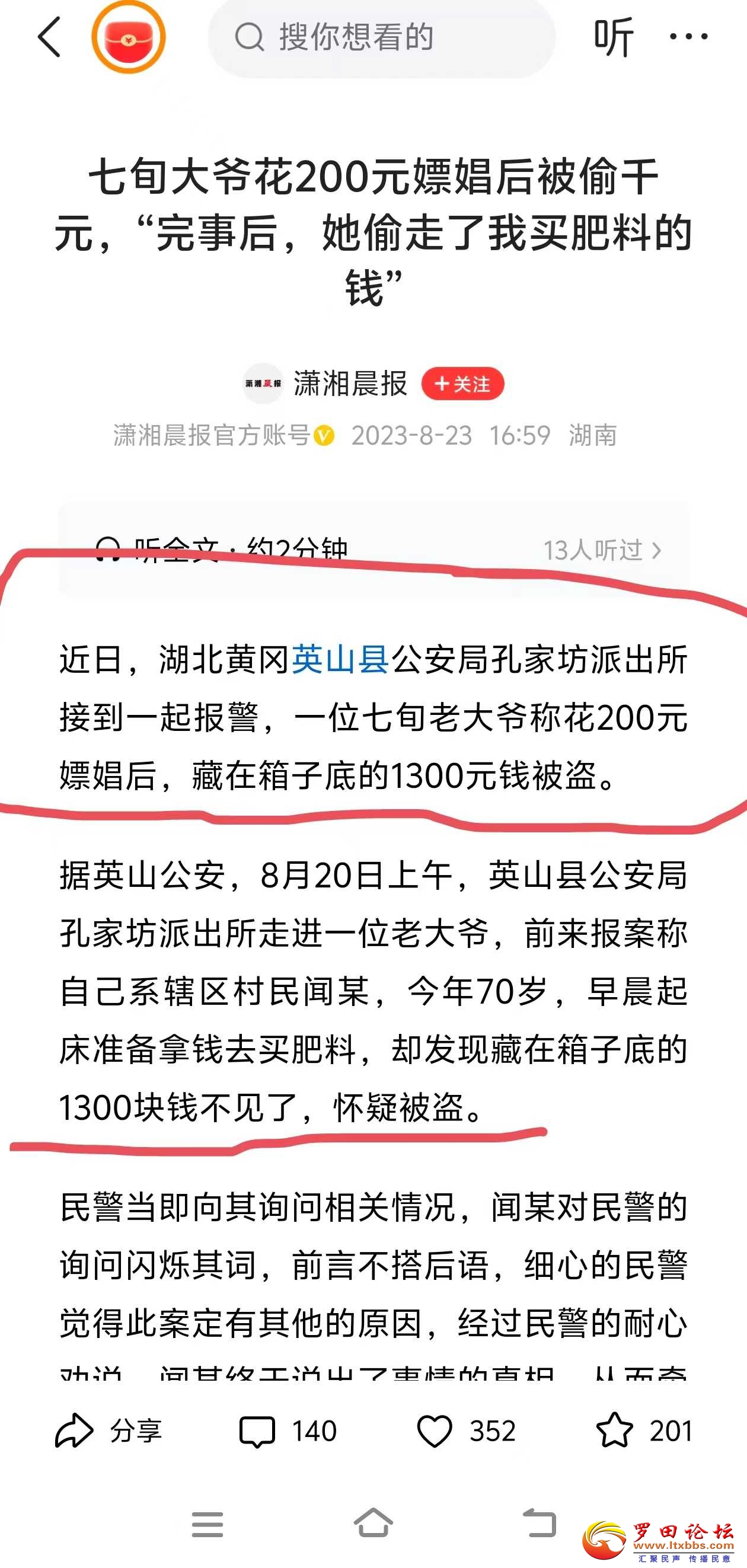
Task: Tap the system home button
Action: coord(373,1524)
